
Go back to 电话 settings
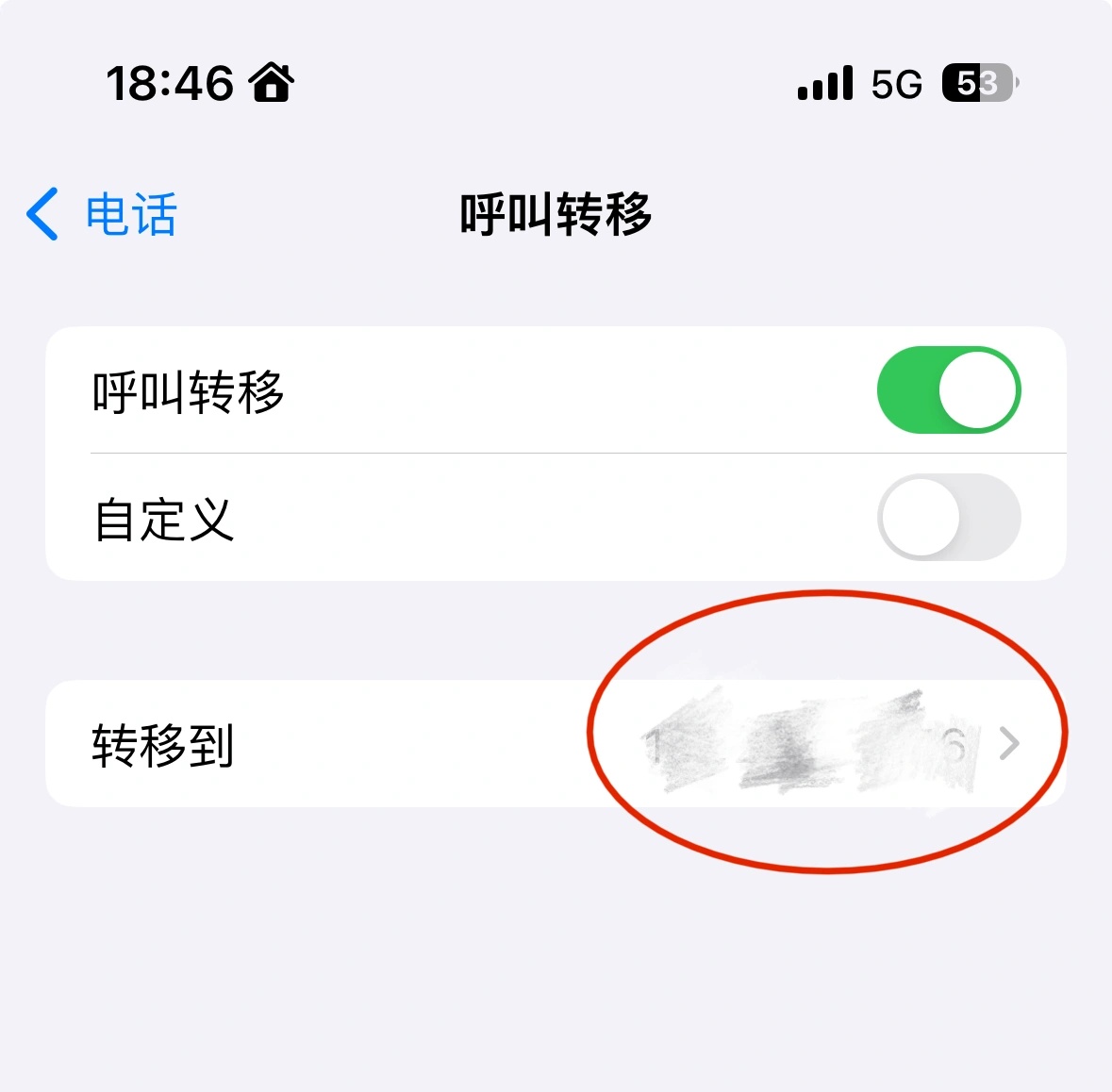tap(102, 214)
